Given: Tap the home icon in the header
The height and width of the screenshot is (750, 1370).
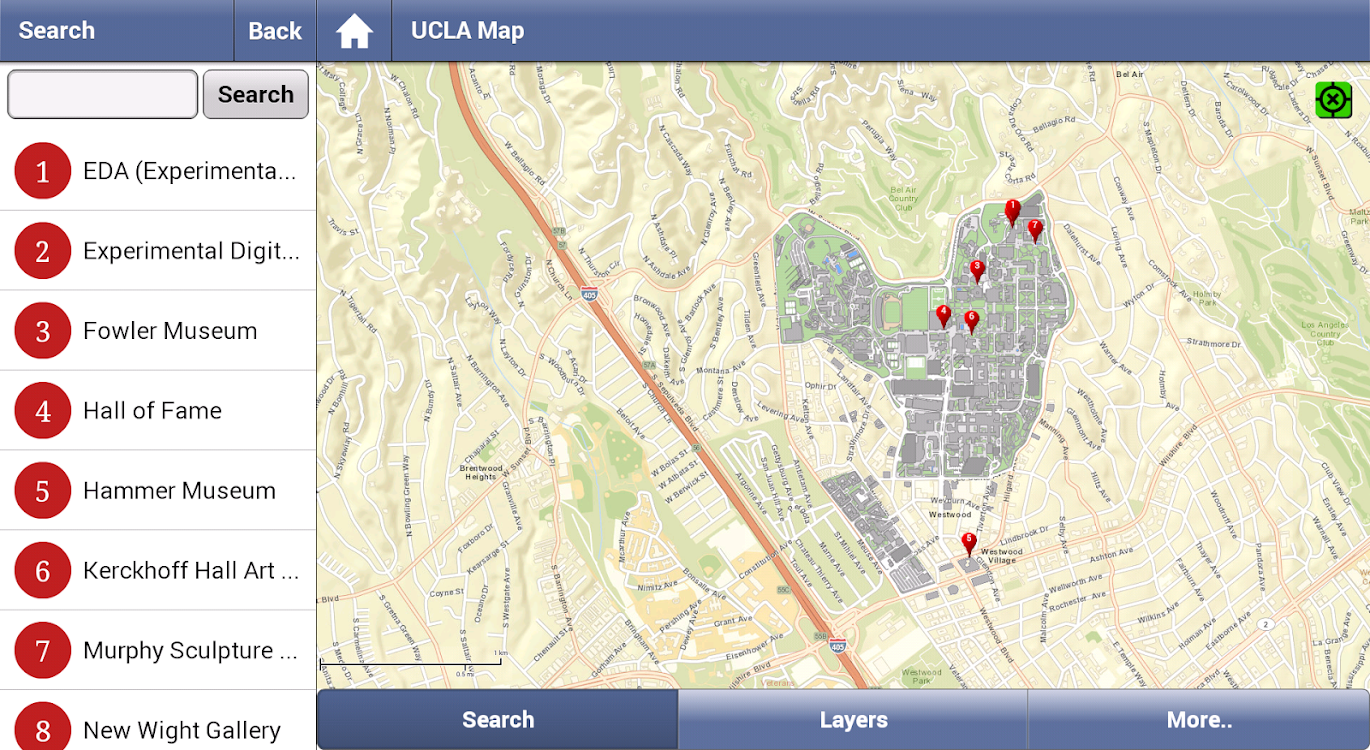Looking at the screenshot, I should [x=354, y=31].
